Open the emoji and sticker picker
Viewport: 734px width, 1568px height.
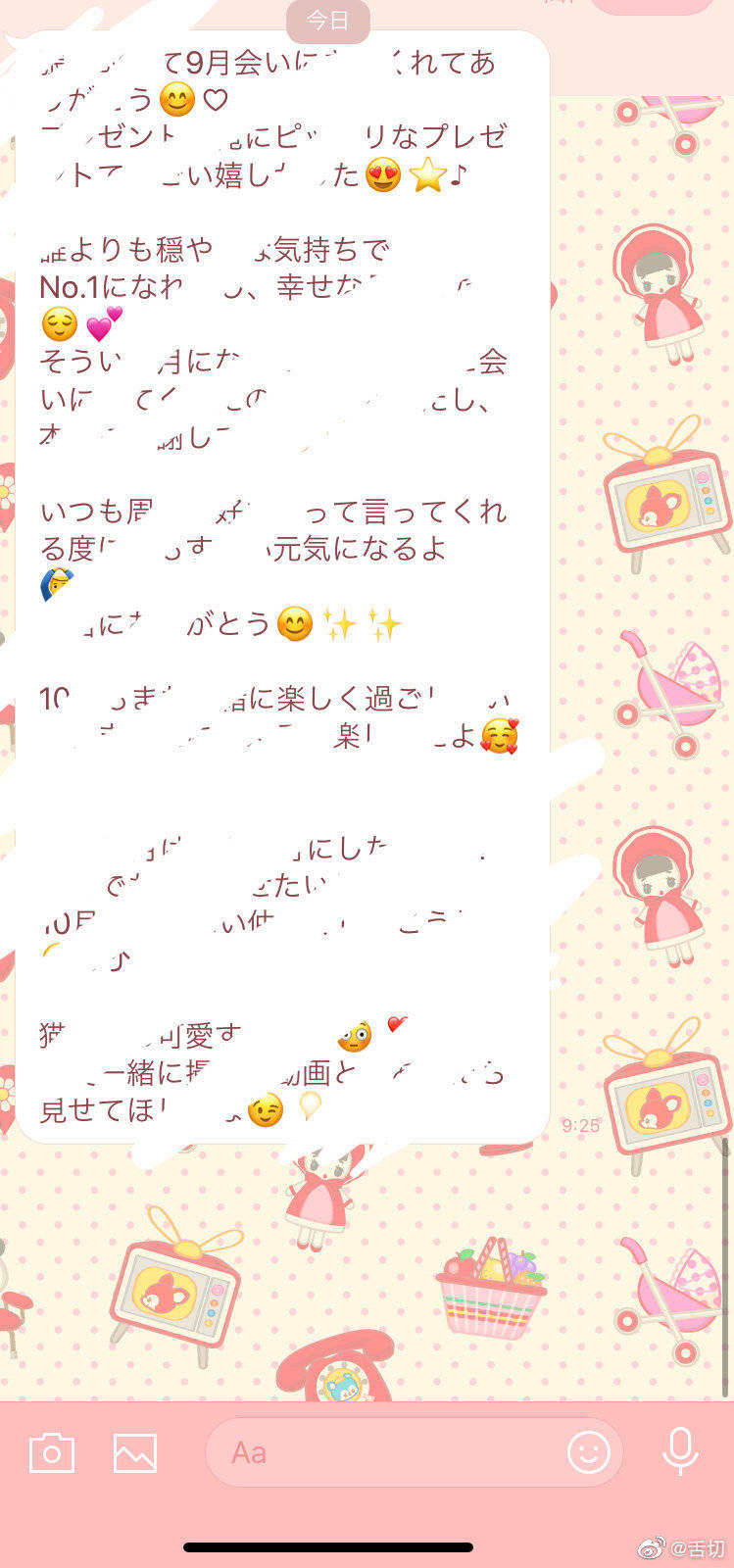click(x=589, y=1452)
